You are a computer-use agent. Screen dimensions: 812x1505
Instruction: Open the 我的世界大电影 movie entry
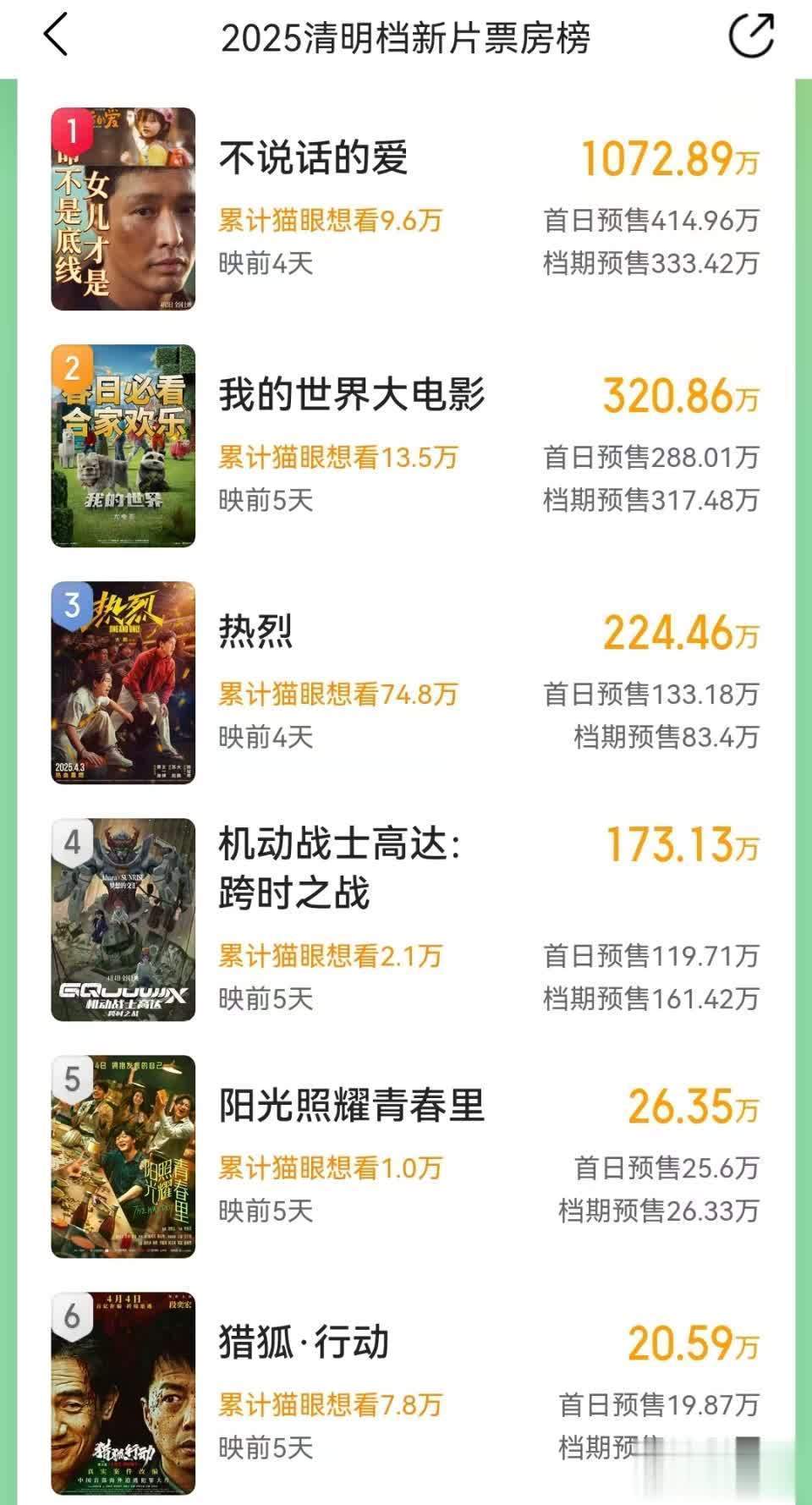(x=406, y=446)
